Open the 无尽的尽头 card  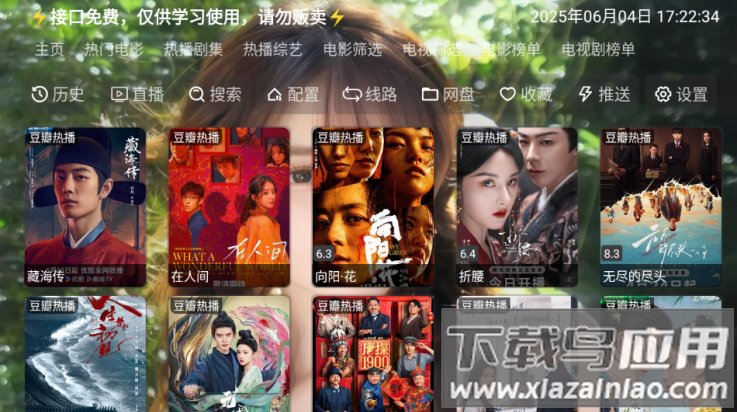click(x=660, y=207)
